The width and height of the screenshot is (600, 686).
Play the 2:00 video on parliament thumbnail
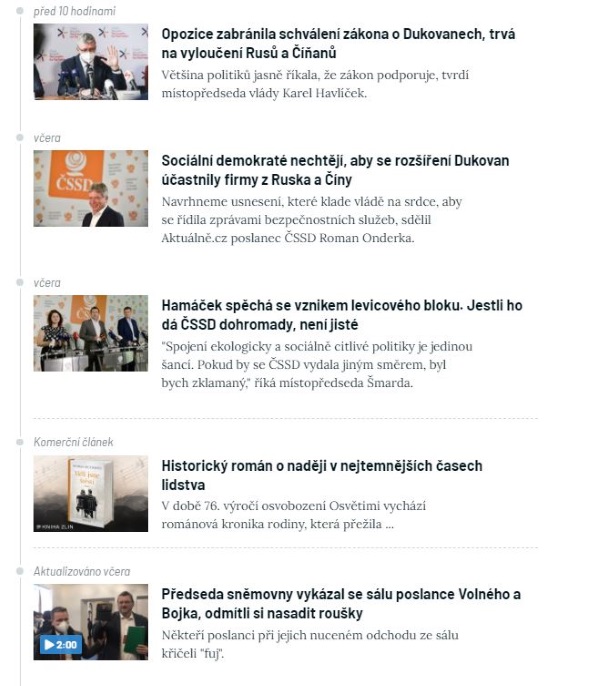(61, 645)
